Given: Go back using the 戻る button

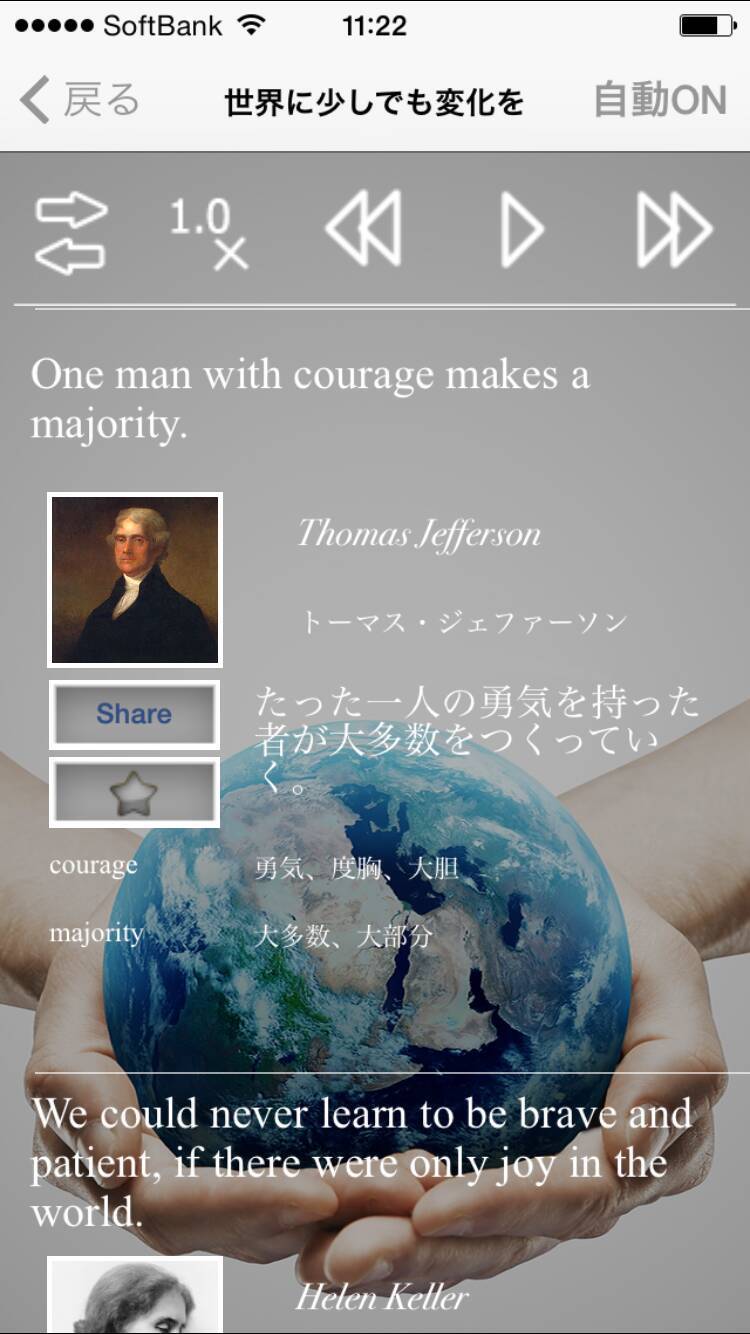Looking at the screenshot, I should pyautogui.click(x=80, y=102).
